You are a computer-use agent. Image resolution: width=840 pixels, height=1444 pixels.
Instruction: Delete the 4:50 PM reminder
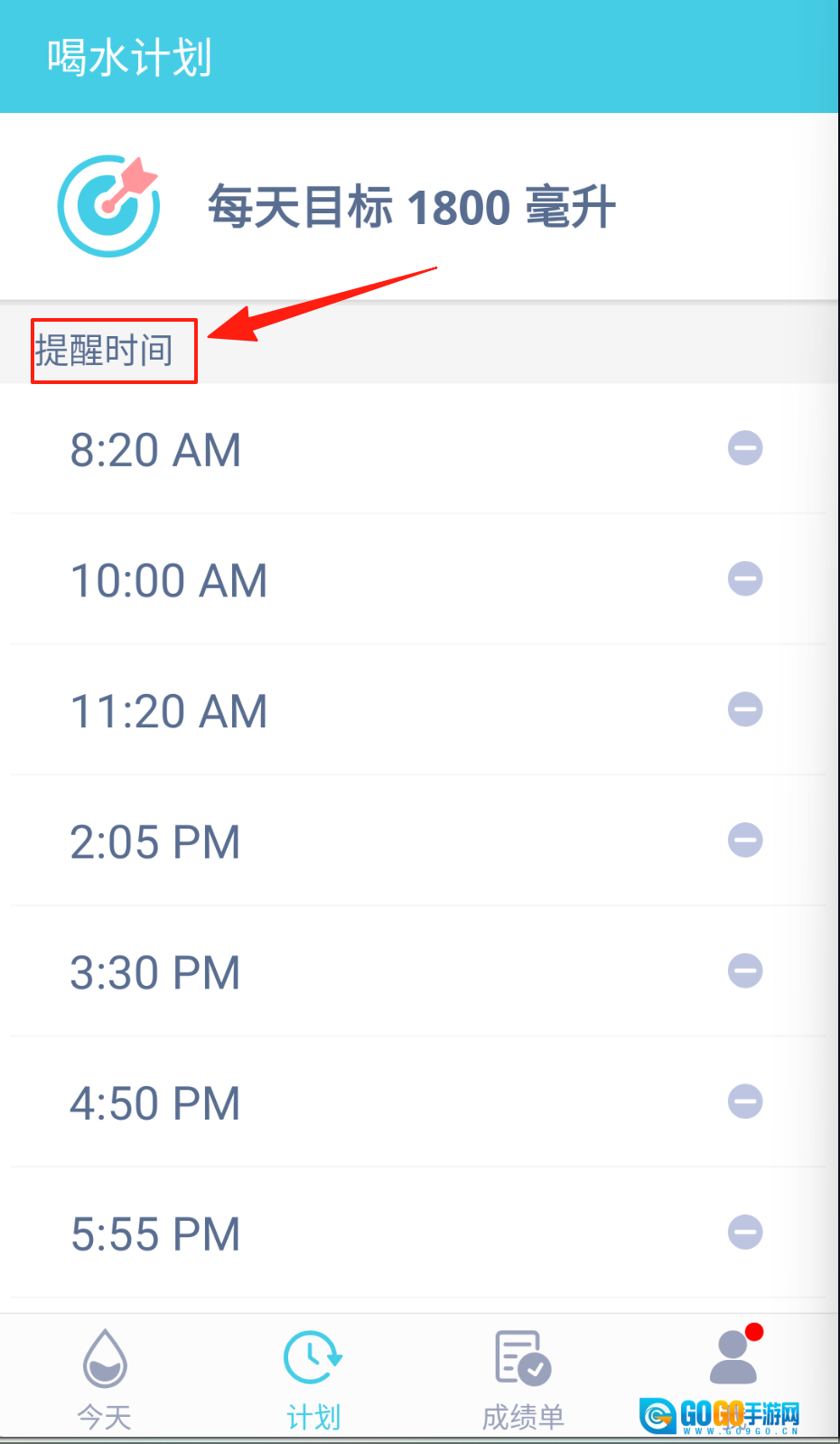pos(745,1102)
